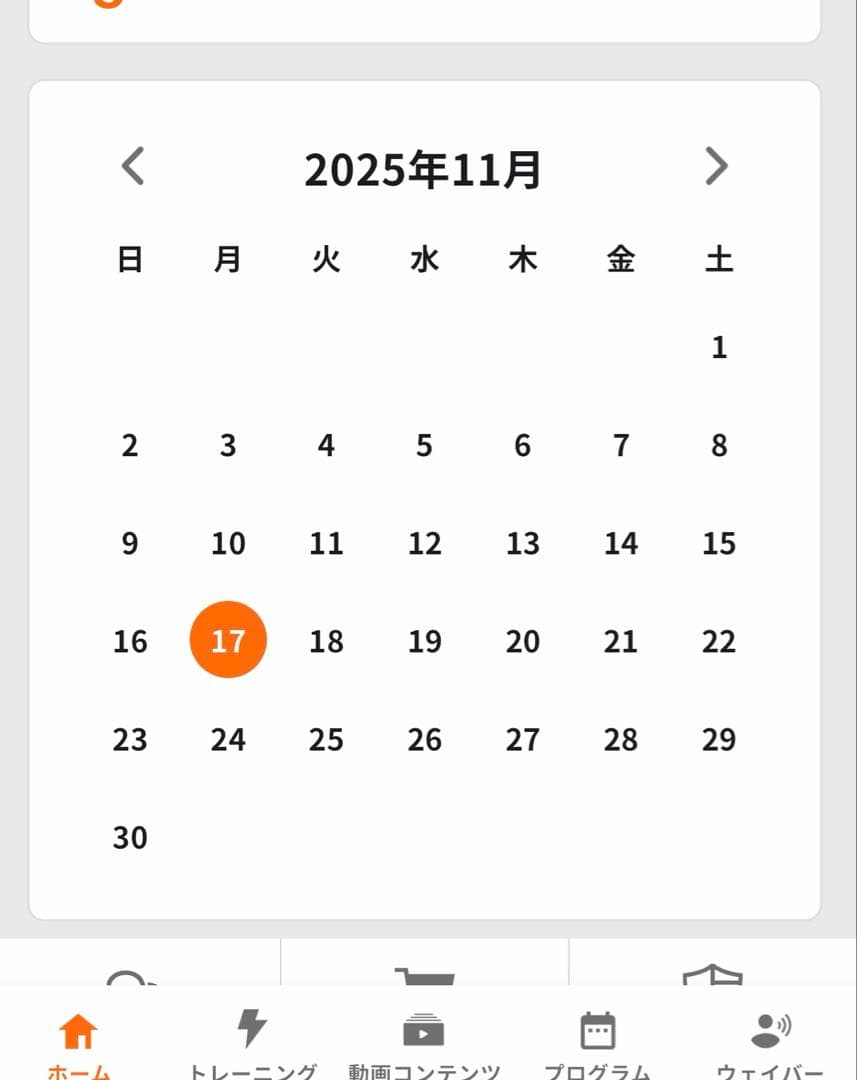Tap the 2025年11月 calendar header

coord(424,170)
